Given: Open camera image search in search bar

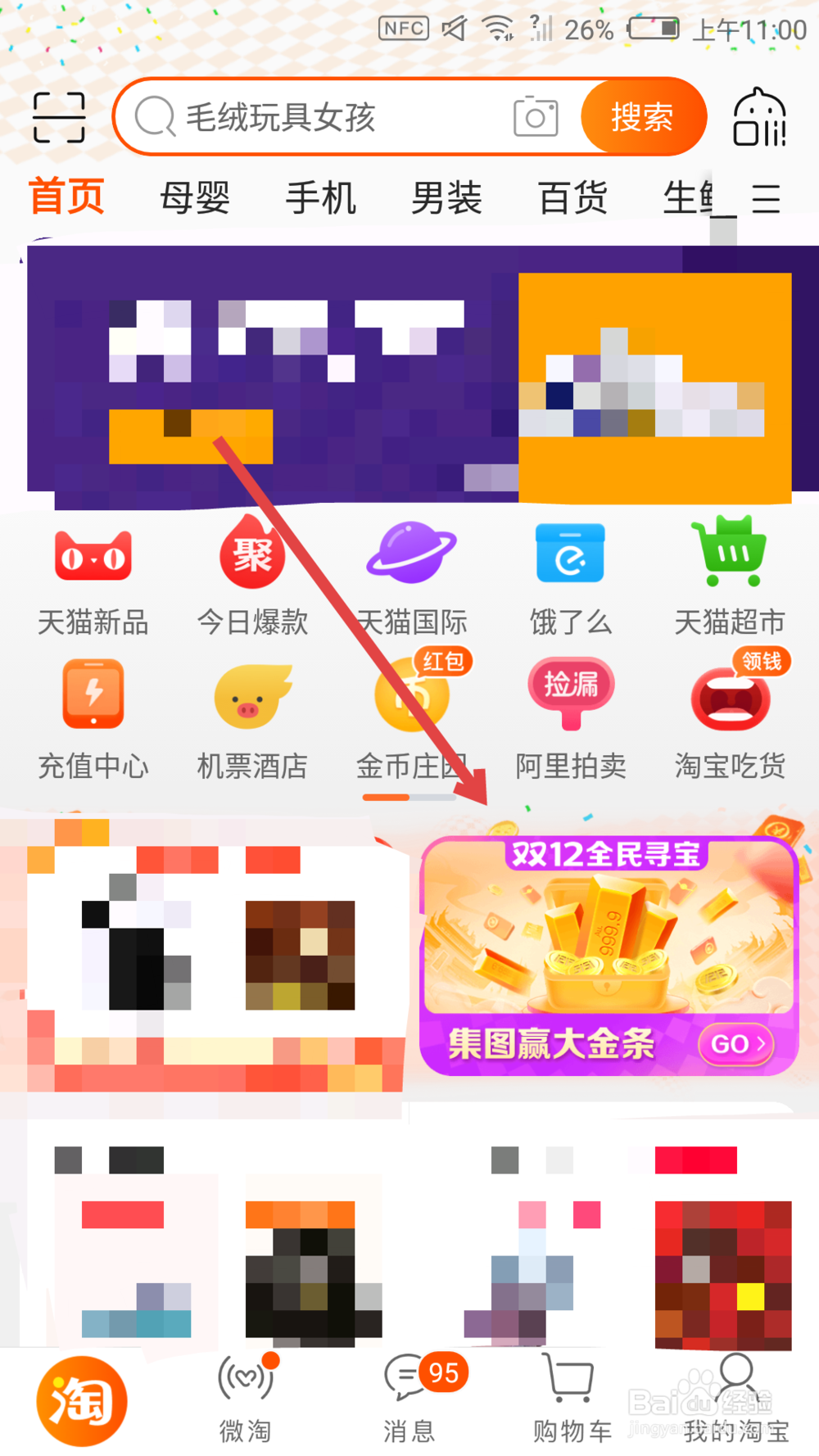Looking at the screenshot, I should pyautogui.click(x=536, y=116).
